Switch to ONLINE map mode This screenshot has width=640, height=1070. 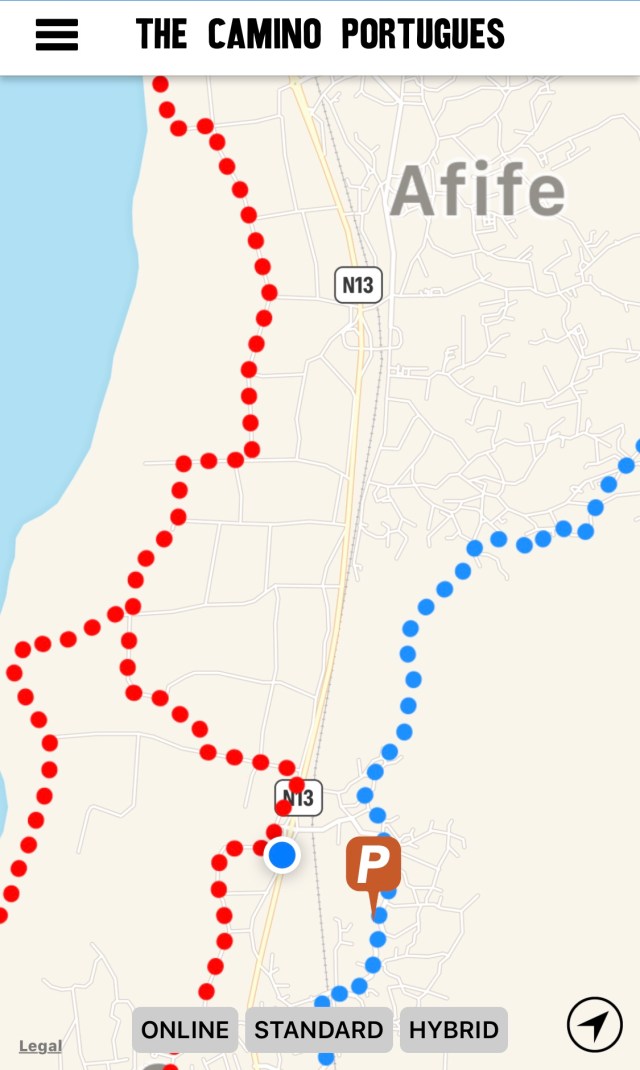click(x=185, y=1029)
